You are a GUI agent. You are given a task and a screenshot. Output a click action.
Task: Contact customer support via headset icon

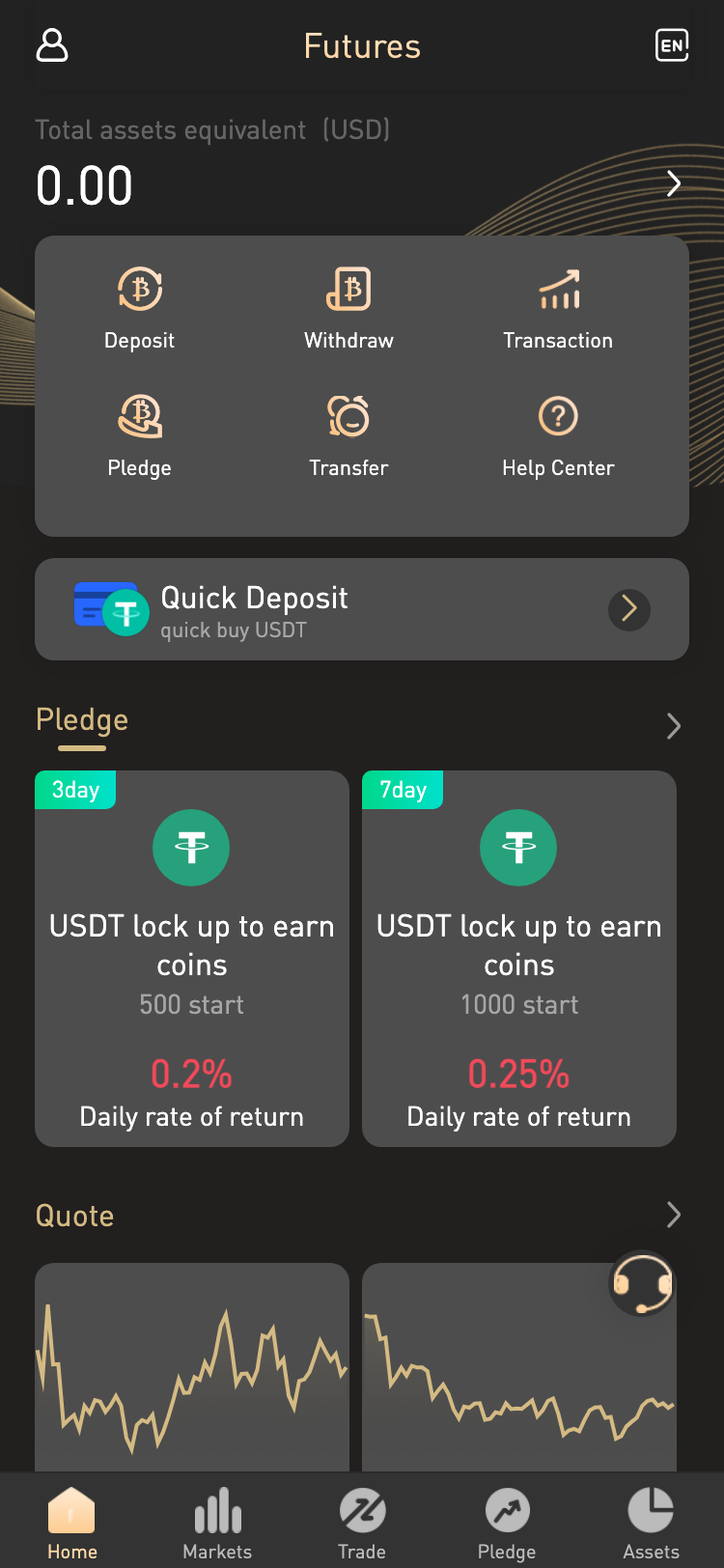coord(642,1284)
